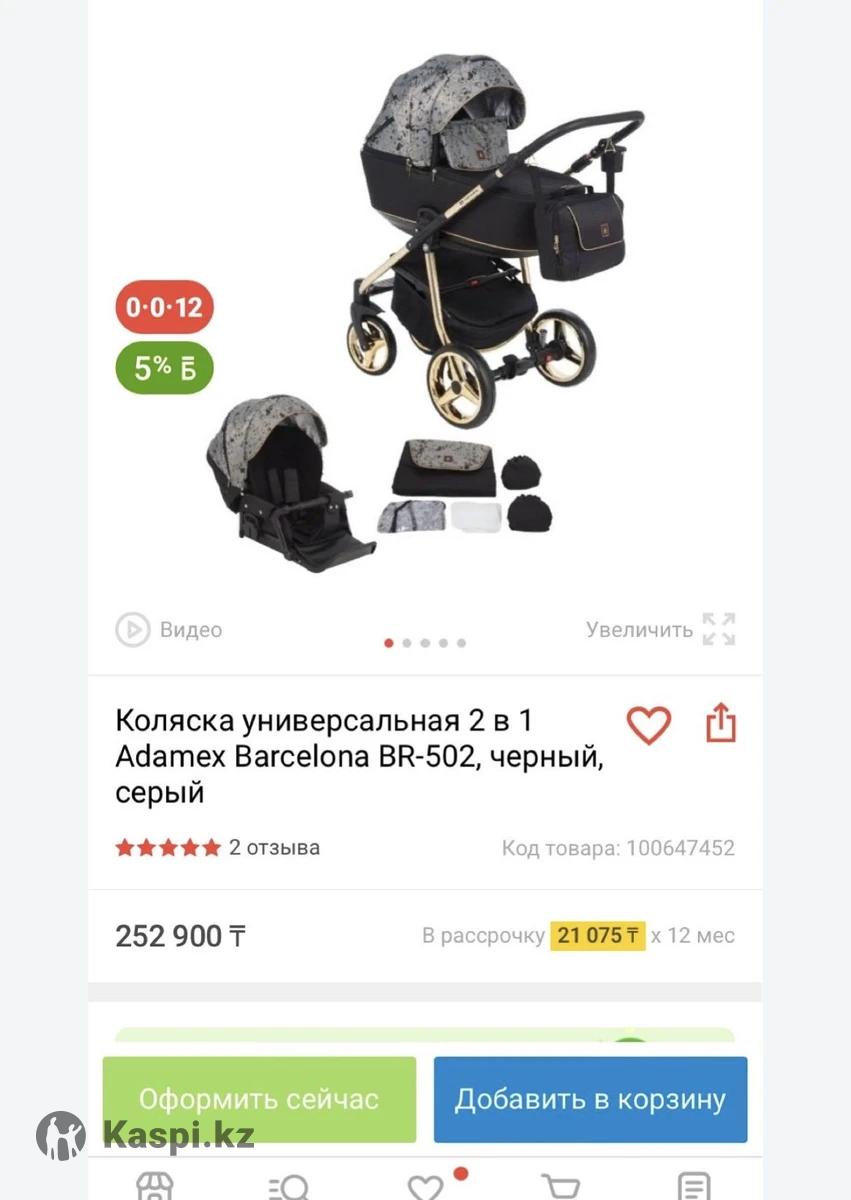Open the cart tab in bottom navigation
The height and width of the screenshot is (1200, 851).
[560, 1186]
